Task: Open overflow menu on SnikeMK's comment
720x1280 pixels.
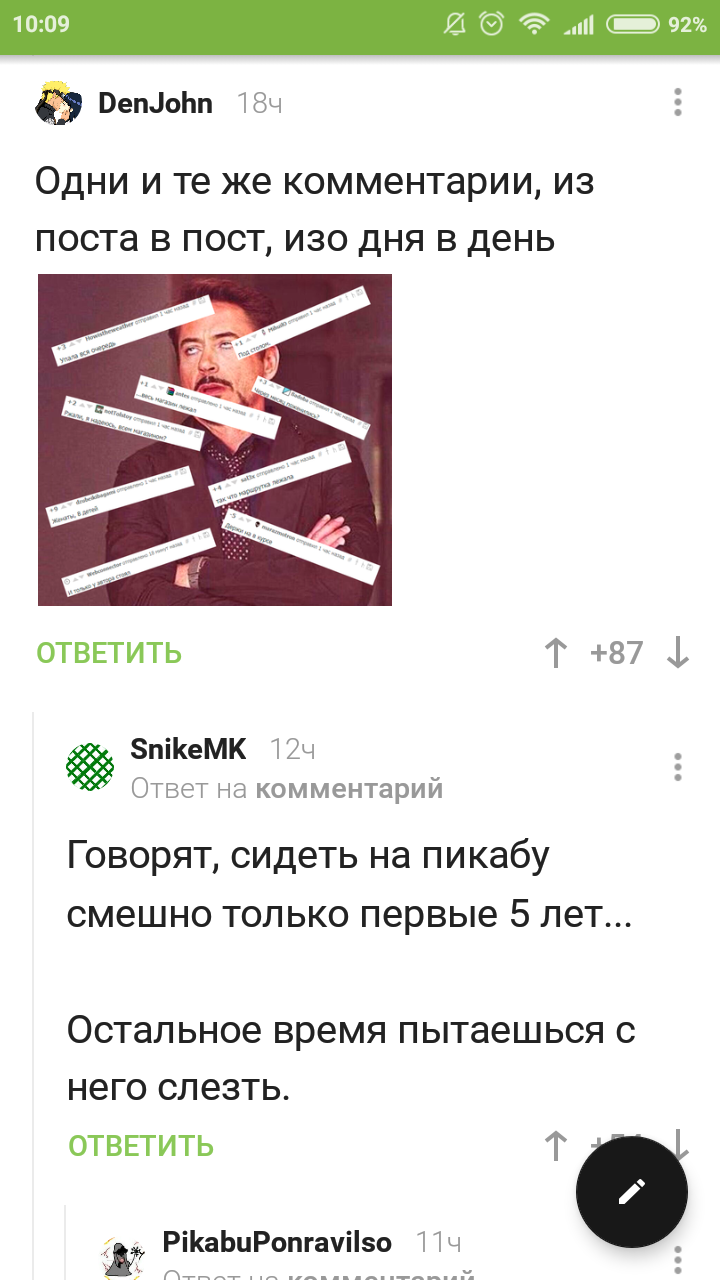Action: click(677, 767)
